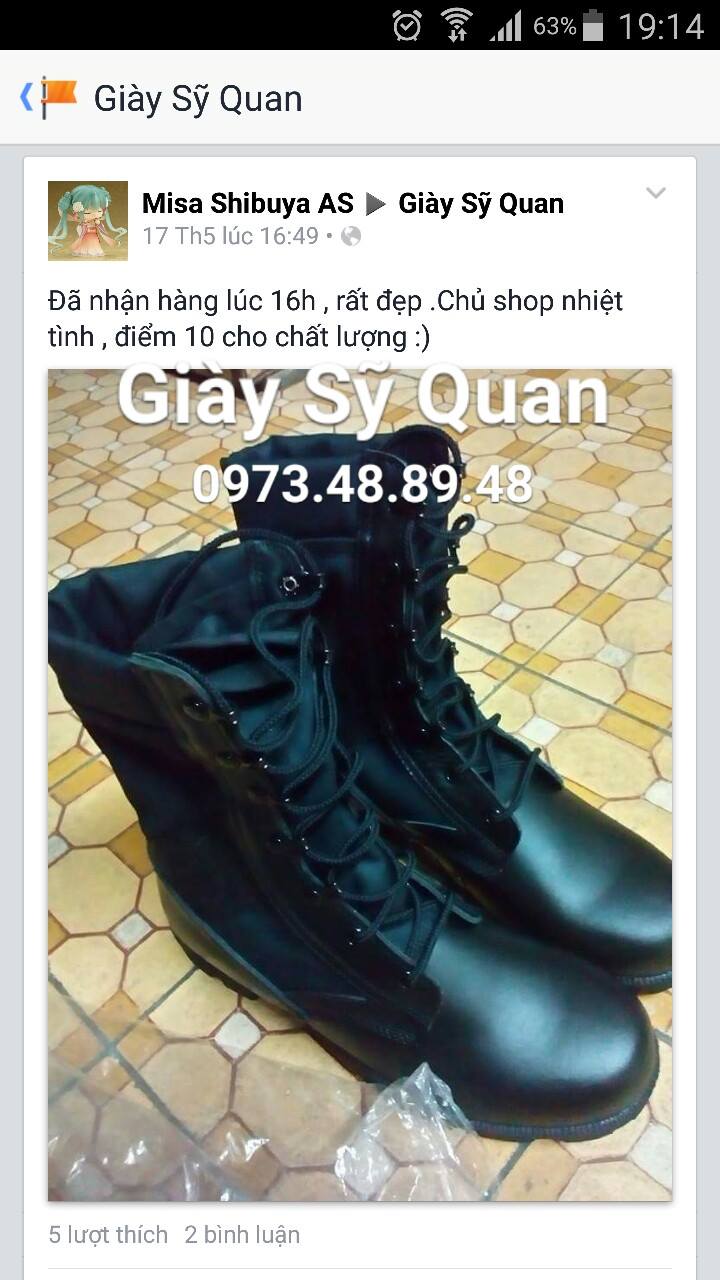The height and width of the screenshot is (1280, 720).
Task: Open Misa Shibuya AS profile name
Action: tap(247, 204)
